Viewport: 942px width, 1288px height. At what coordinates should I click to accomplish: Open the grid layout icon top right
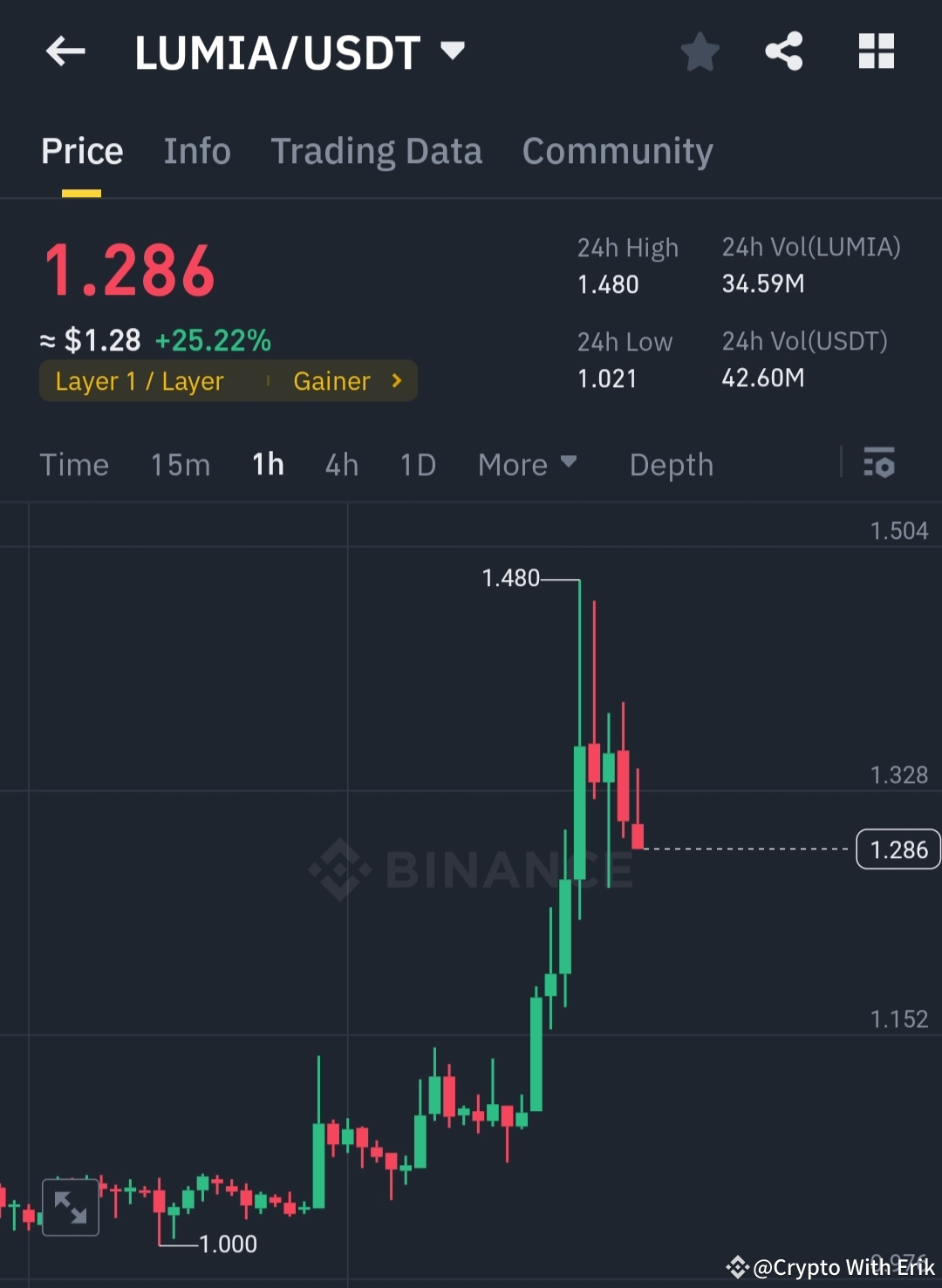(876, 51)
